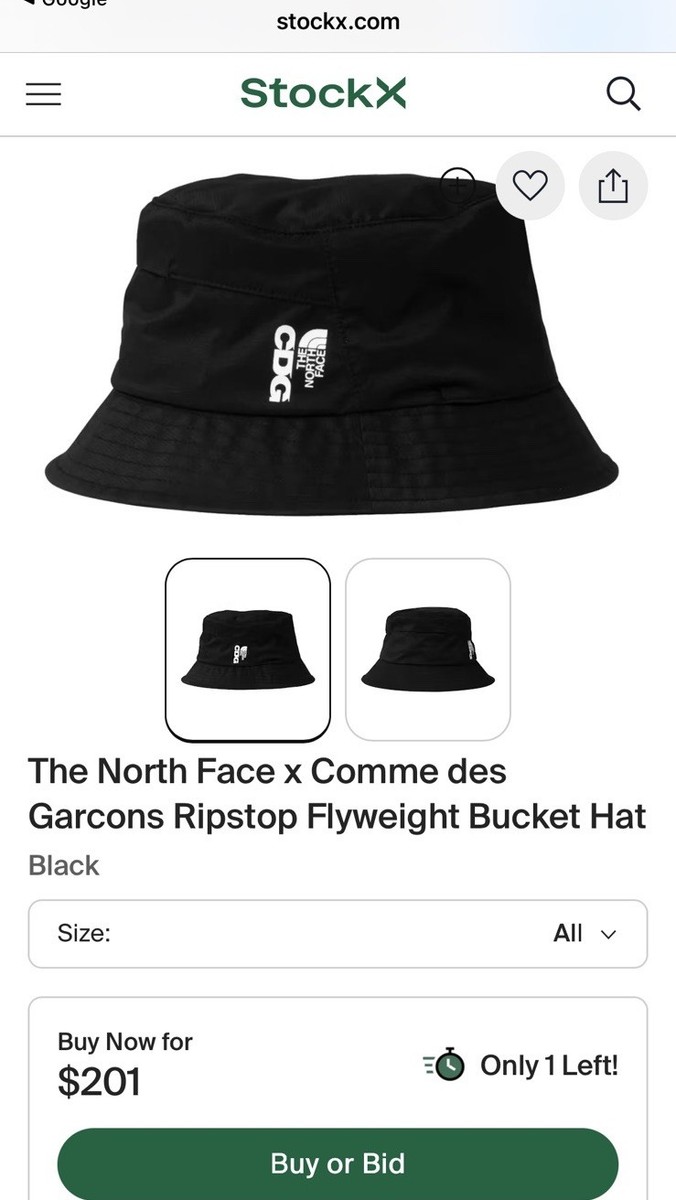Open the hamburger menu
676x1200 pixels.
pyautogui.click(x=43, y=94)
